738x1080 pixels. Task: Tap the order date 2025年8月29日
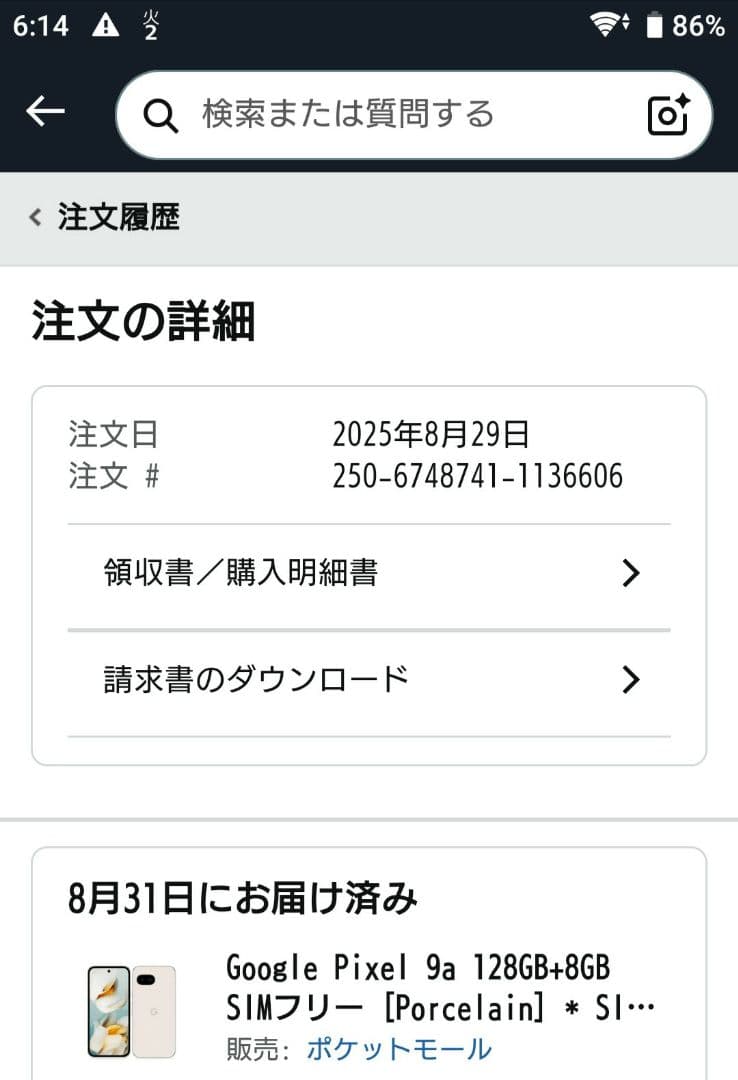pos(430,434)
